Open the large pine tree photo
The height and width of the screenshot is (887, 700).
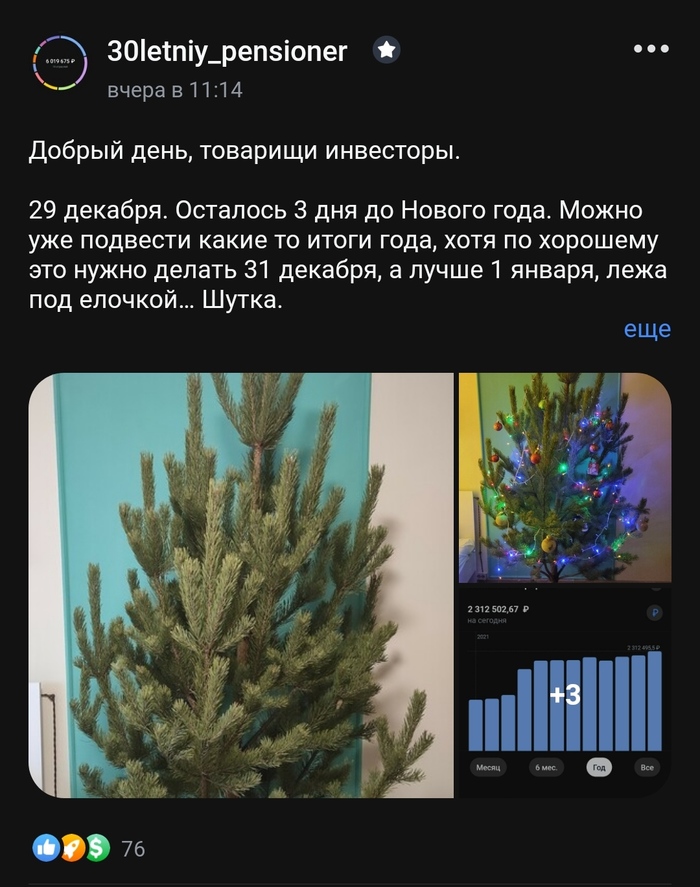click(x=241, y=585)
